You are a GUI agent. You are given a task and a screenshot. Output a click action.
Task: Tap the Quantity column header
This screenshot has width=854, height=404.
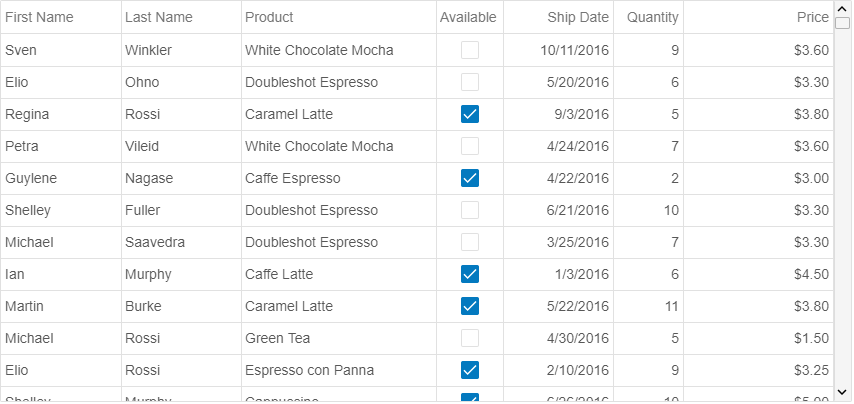(x=652, y=17)
